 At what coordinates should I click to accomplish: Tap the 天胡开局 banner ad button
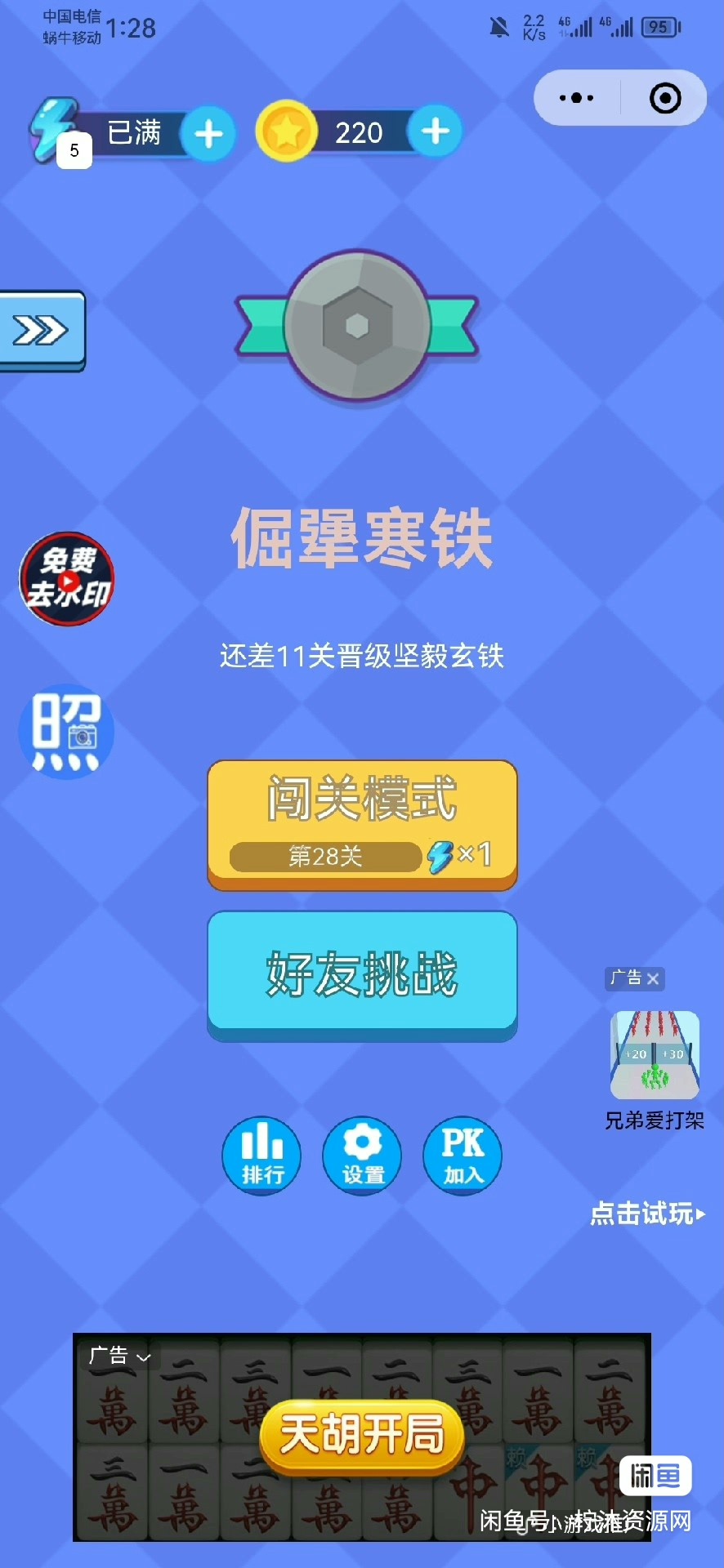point(362,1435)
